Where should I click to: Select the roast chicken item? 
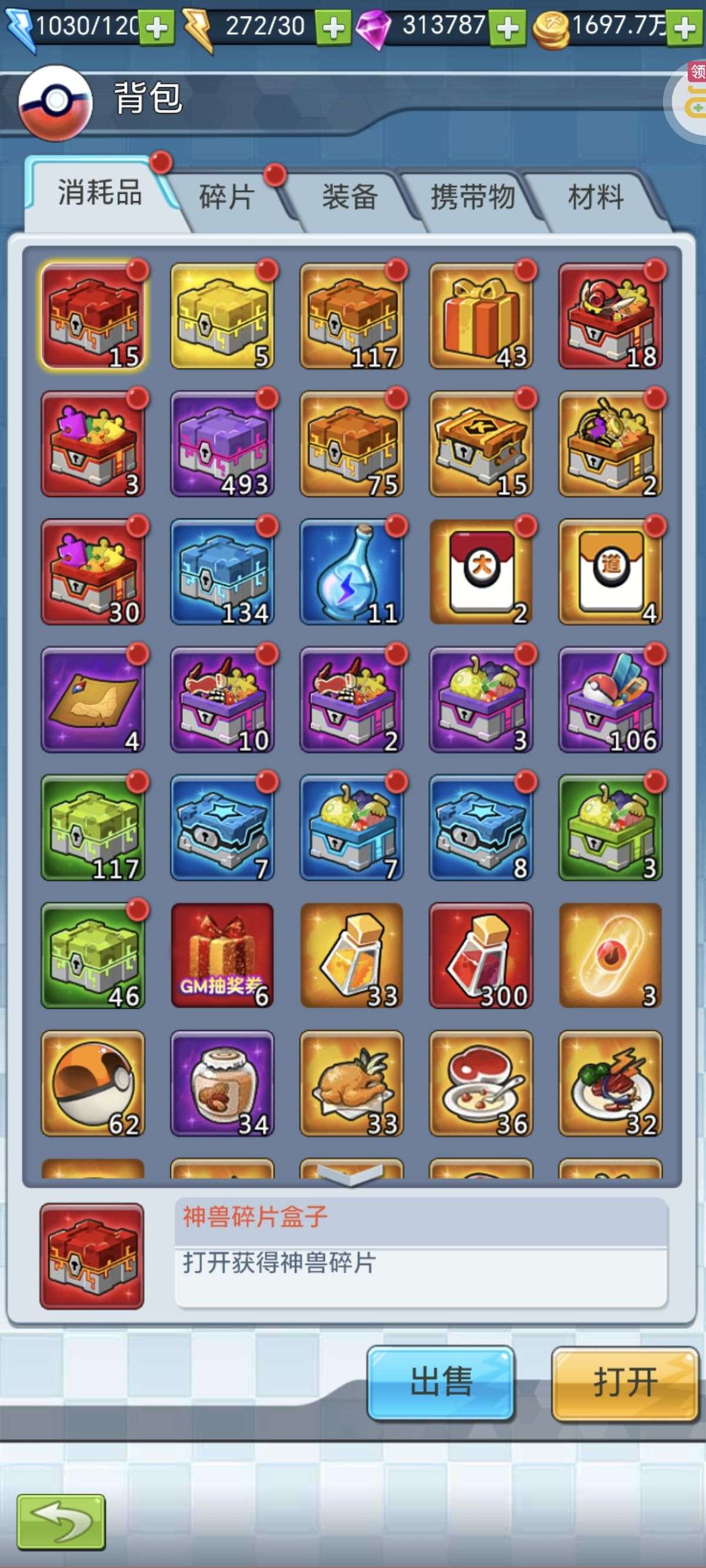(352, 1083)
